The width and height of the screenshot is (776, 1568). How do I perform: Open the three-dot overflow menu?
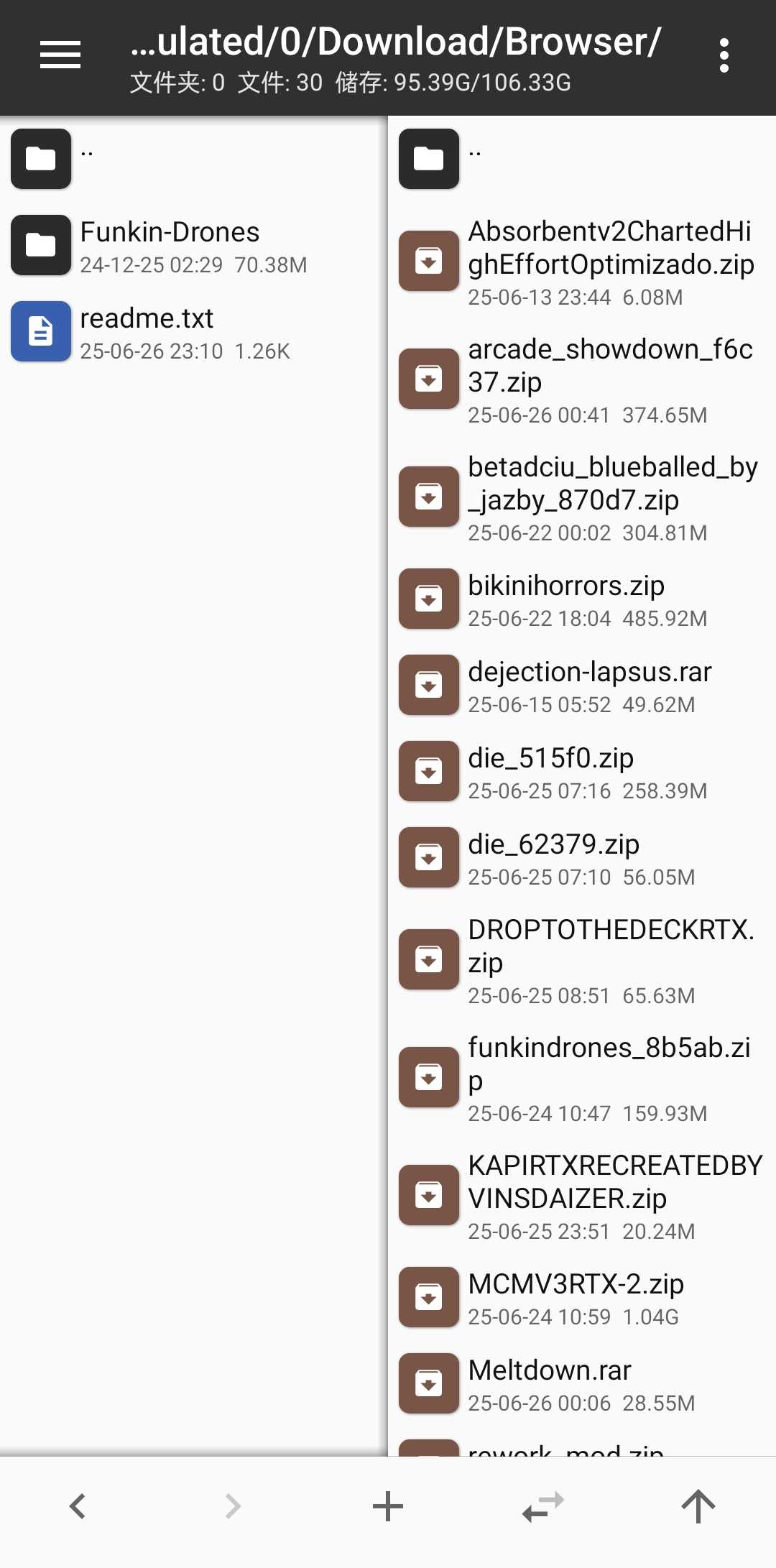pyautogui.click(x=724, y=55)
